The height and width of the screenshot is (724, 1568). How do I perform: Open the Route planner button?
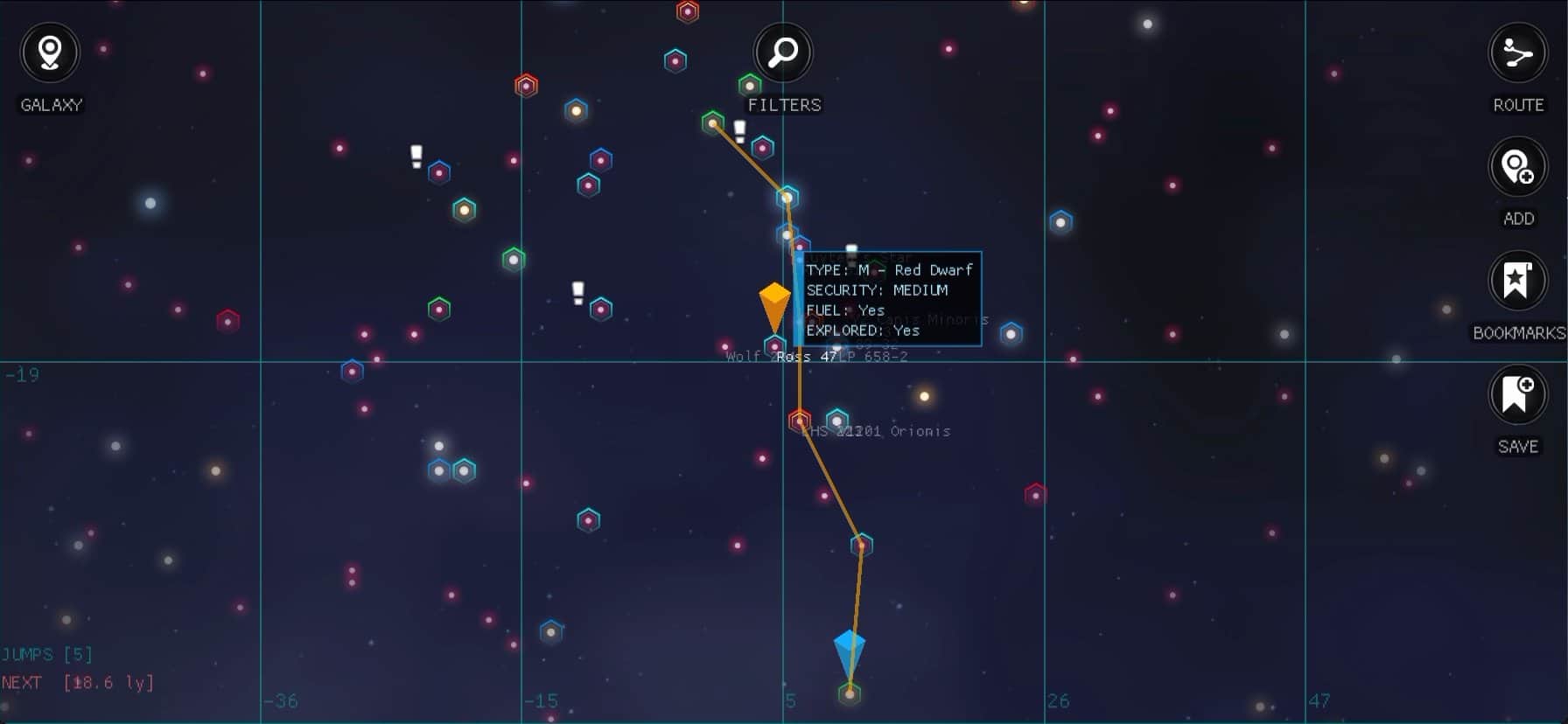pyautogui.click(x=1517, y=53)
